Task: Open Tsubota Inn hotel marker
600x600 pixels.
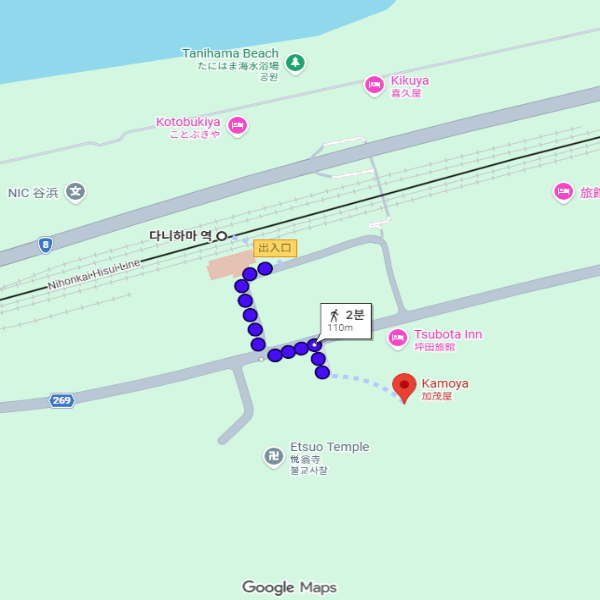Action: (397, 337)
